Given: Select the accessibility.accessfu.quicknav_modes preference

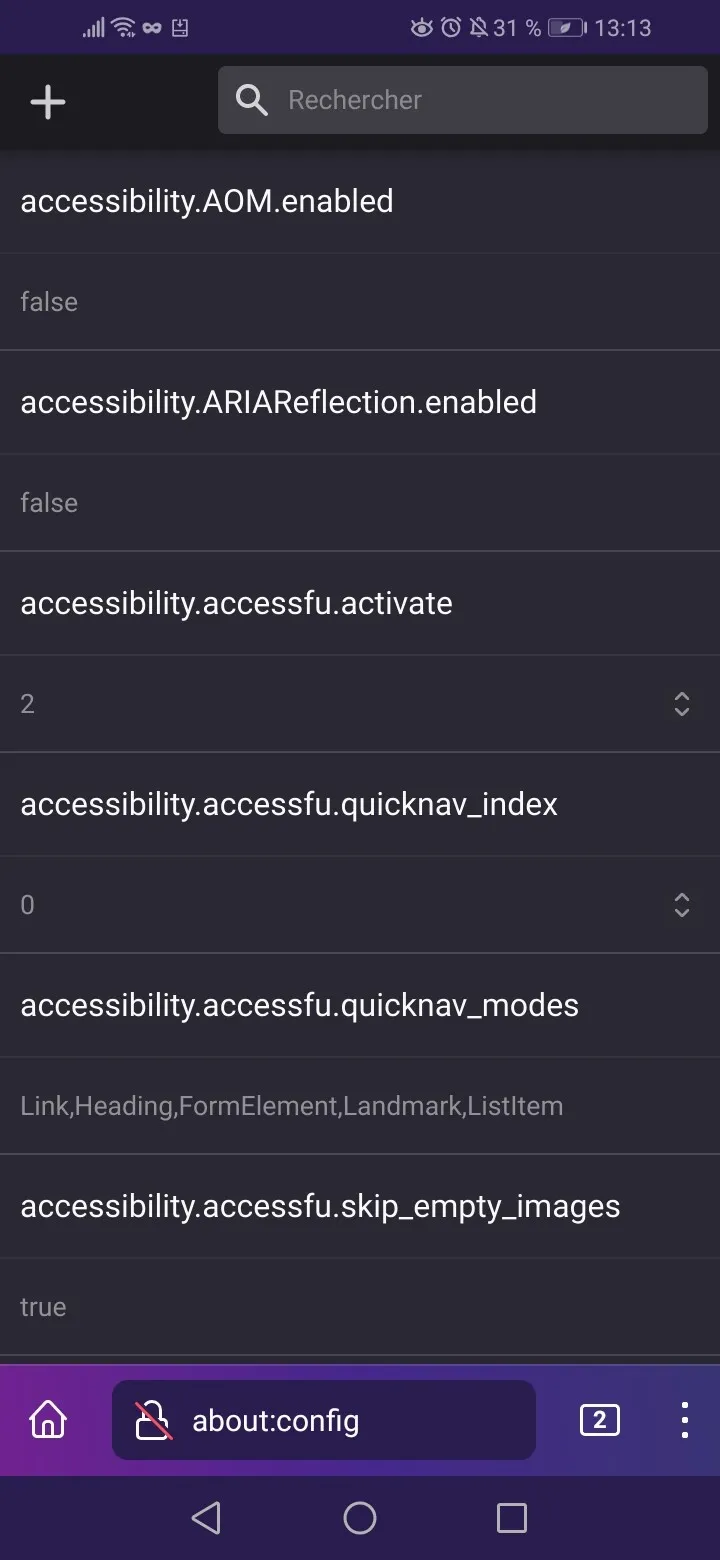Looking at the screenshot, I should tap(299, 1005).
